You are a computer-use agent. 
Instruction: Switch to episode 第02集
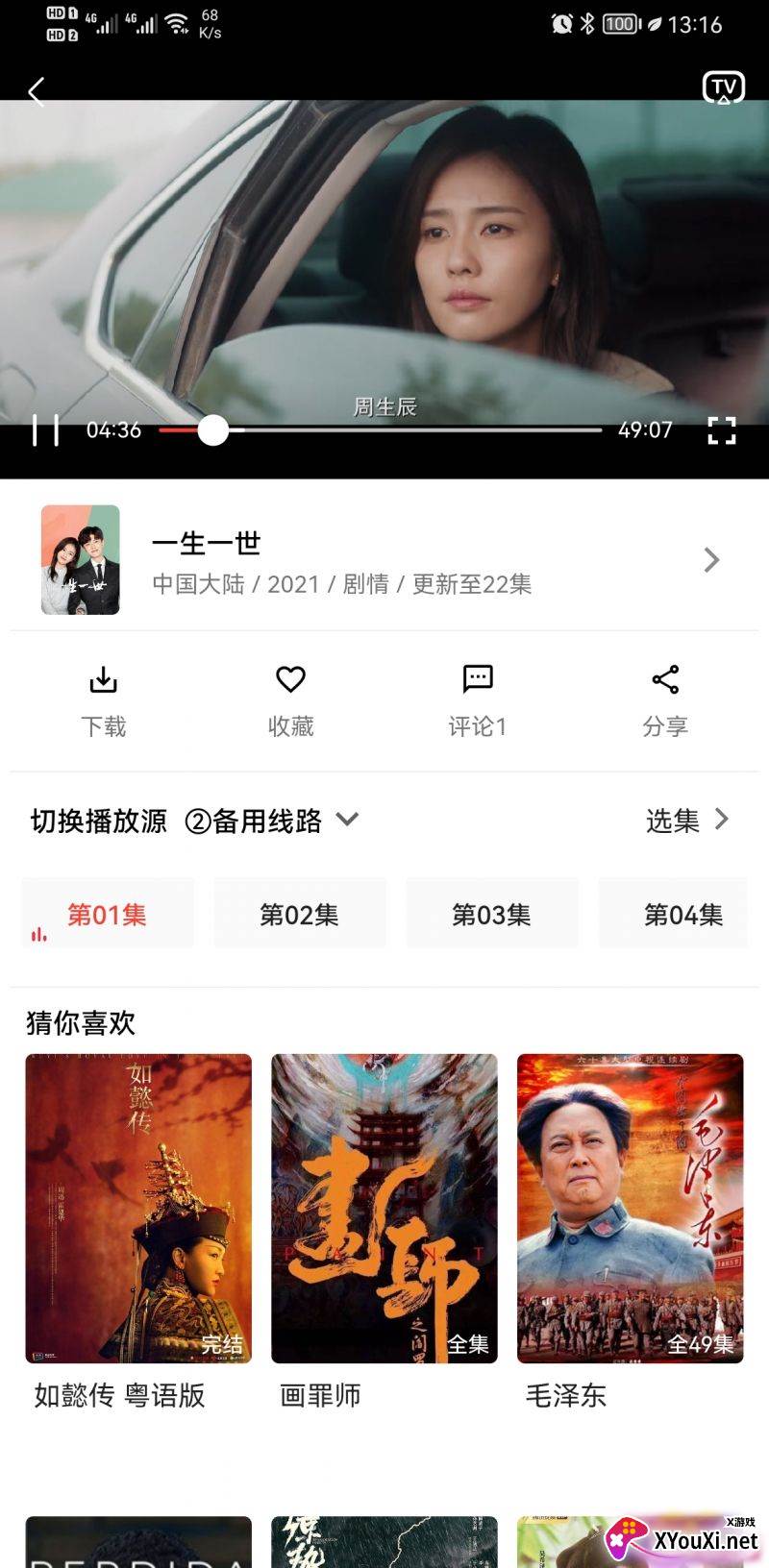pos(299,914)
